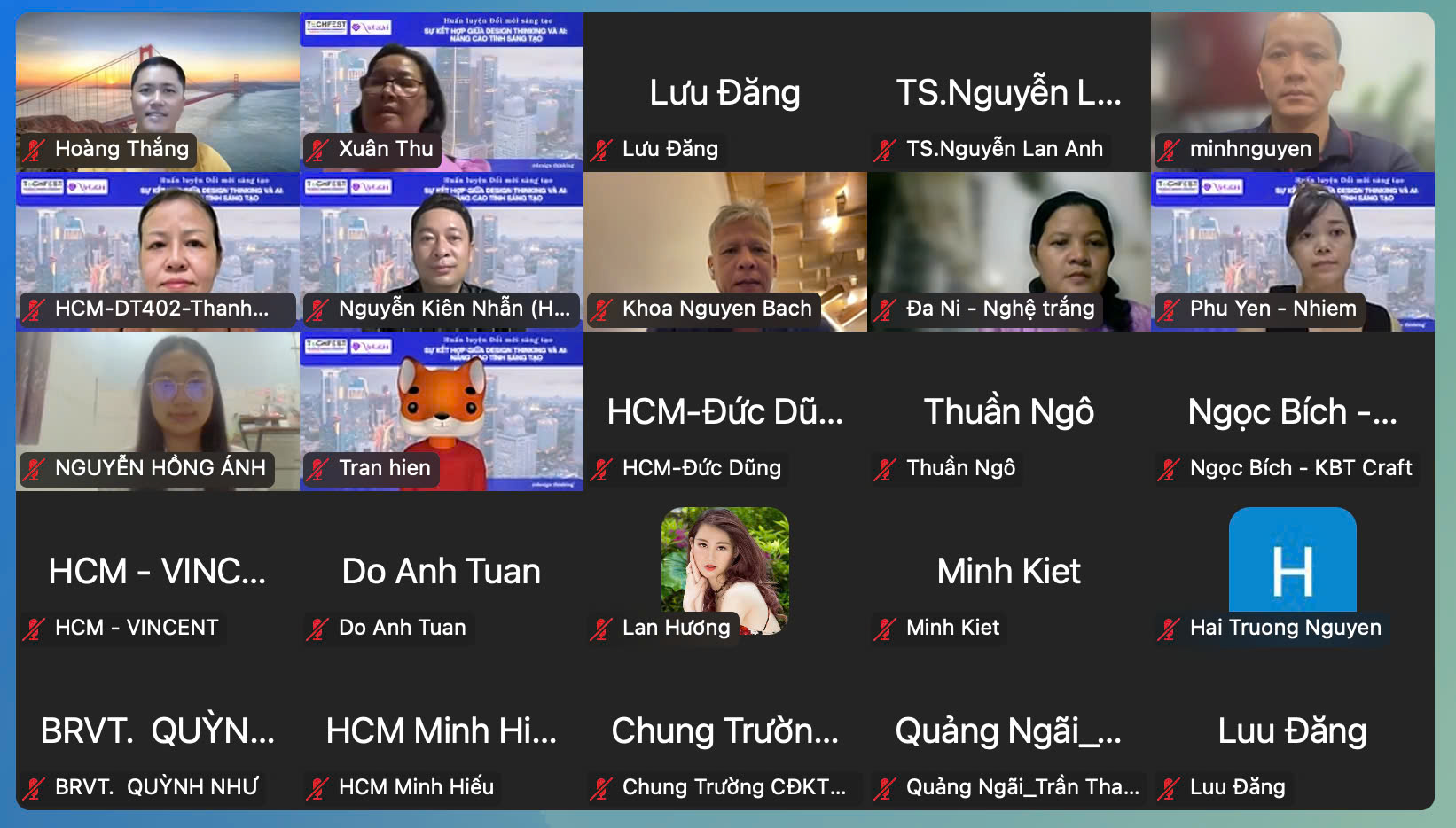
Task: Select minhnguyen's video tile
Action: pos(1293,91)
